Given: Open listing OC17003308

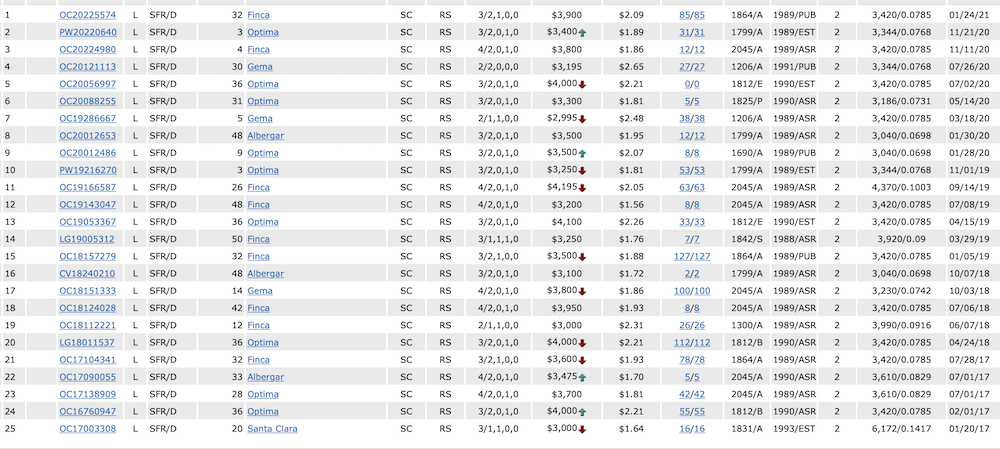Looking at the screenshot, I should click(87, 428).
